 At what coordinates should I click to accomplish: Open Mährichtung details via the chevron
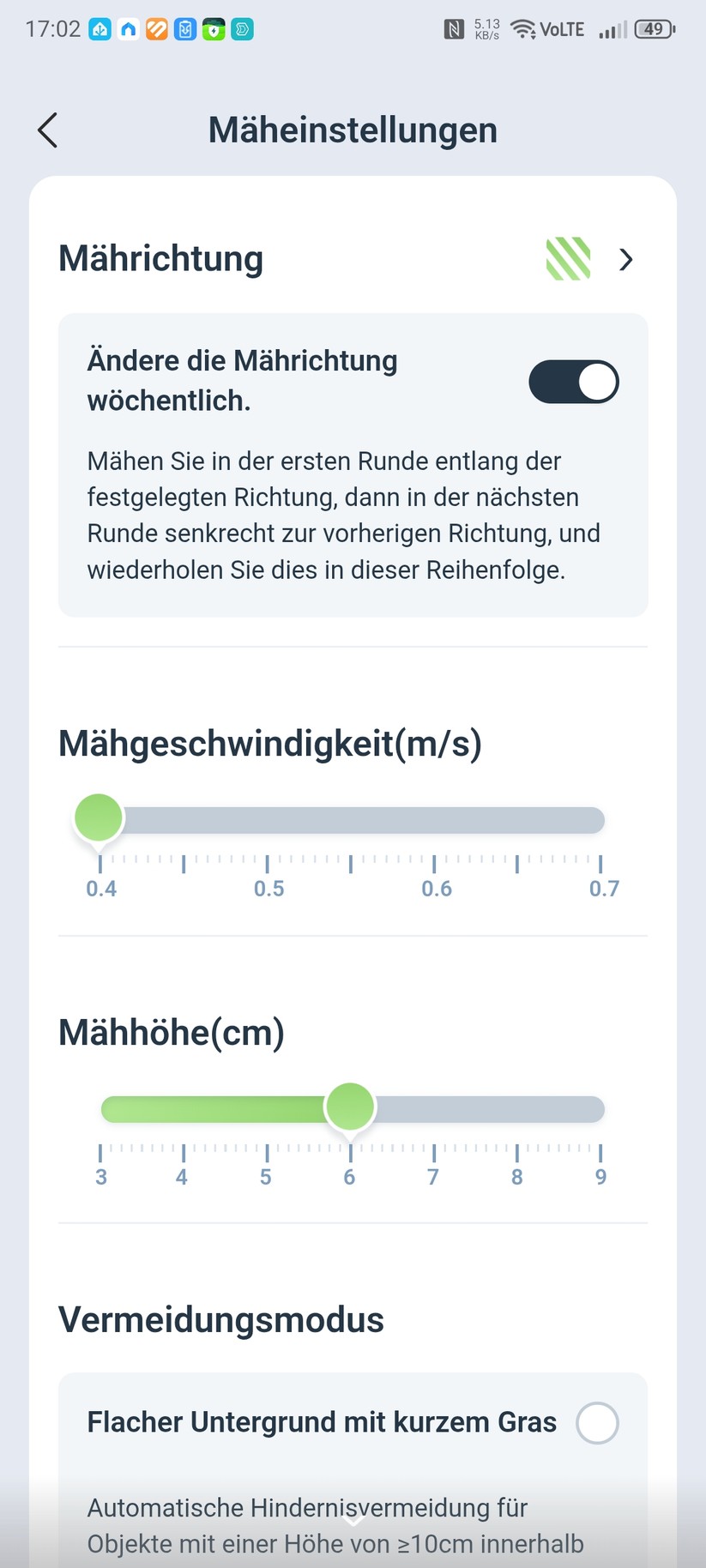(x=627, y=259)
